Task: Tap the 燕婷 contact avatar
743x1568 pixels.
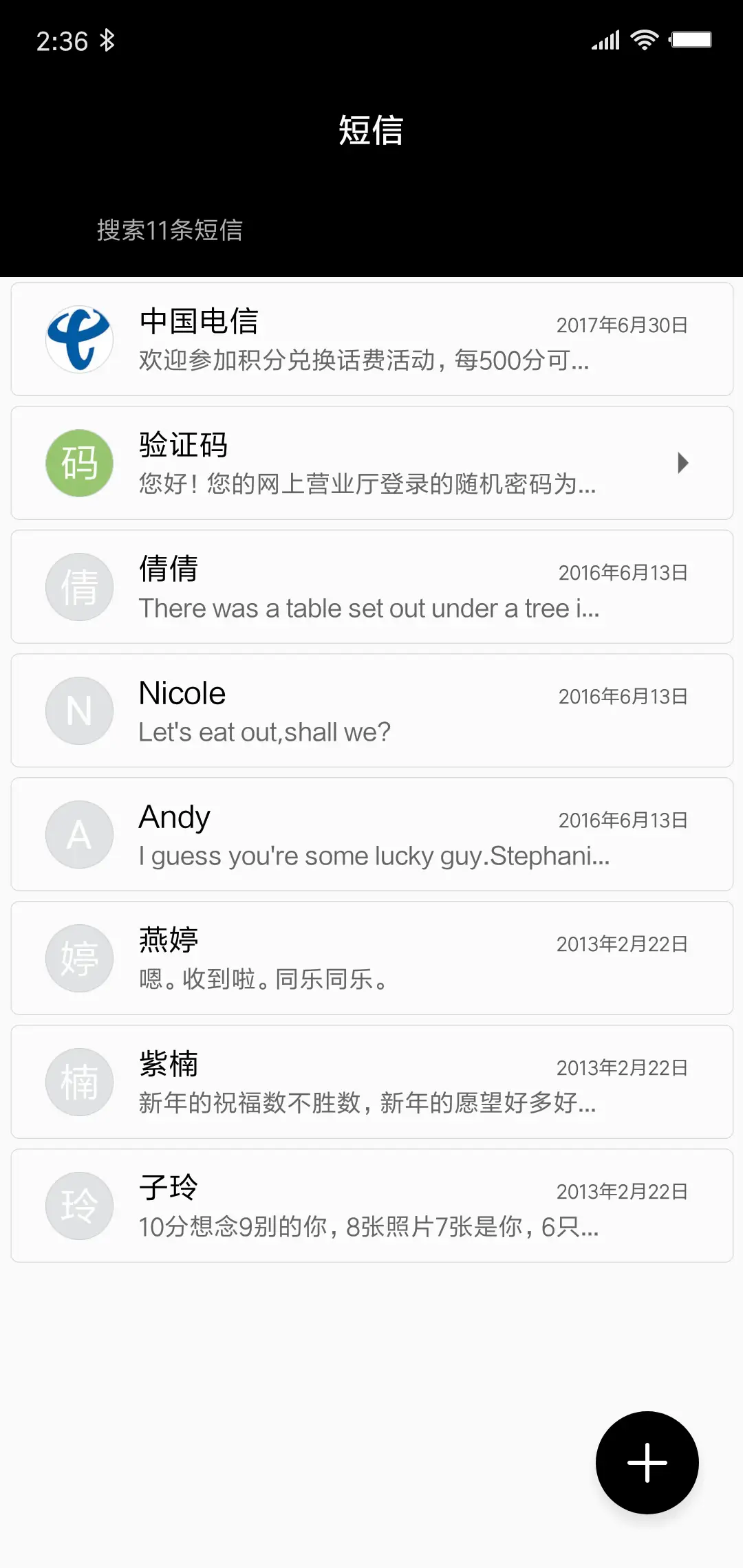Action: click(78, 958)
